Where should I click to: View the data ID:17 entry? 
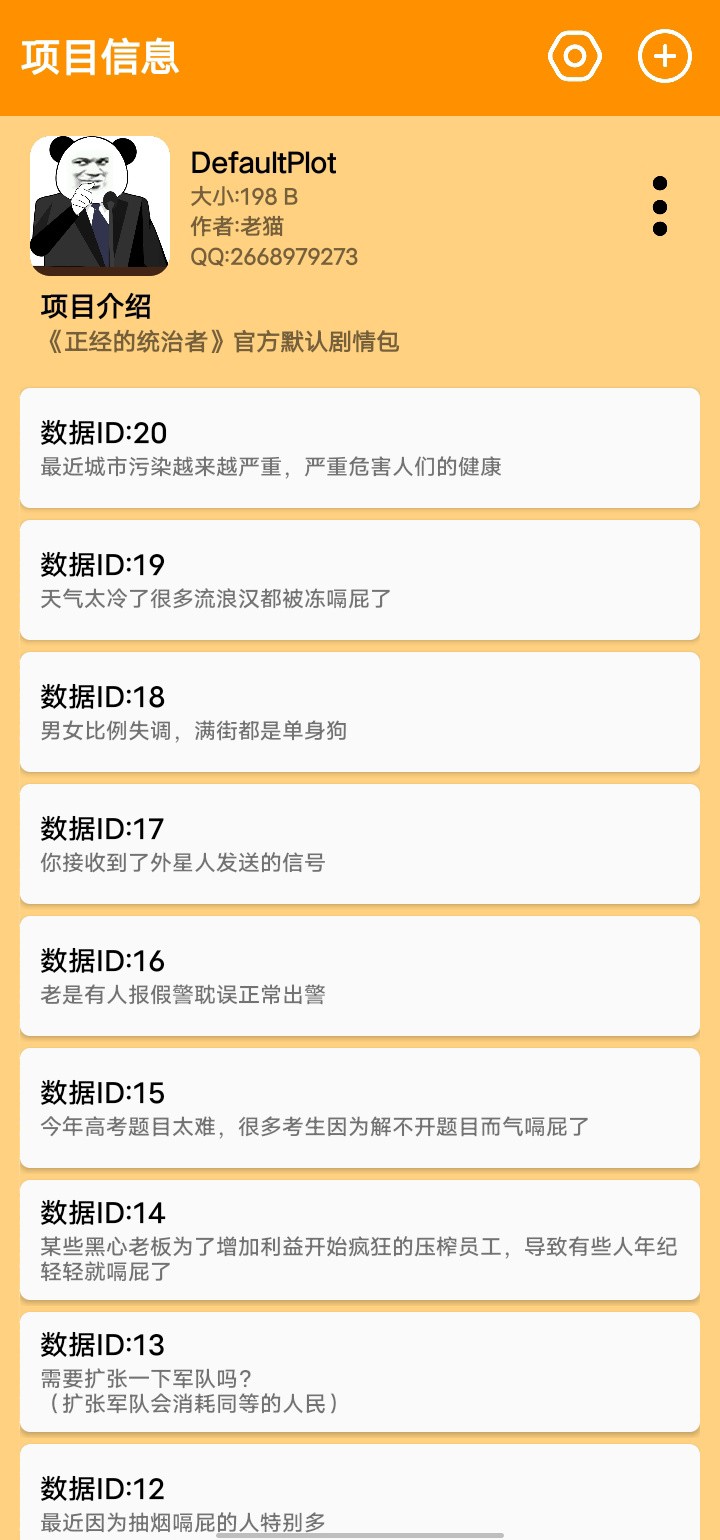point(360,844)
